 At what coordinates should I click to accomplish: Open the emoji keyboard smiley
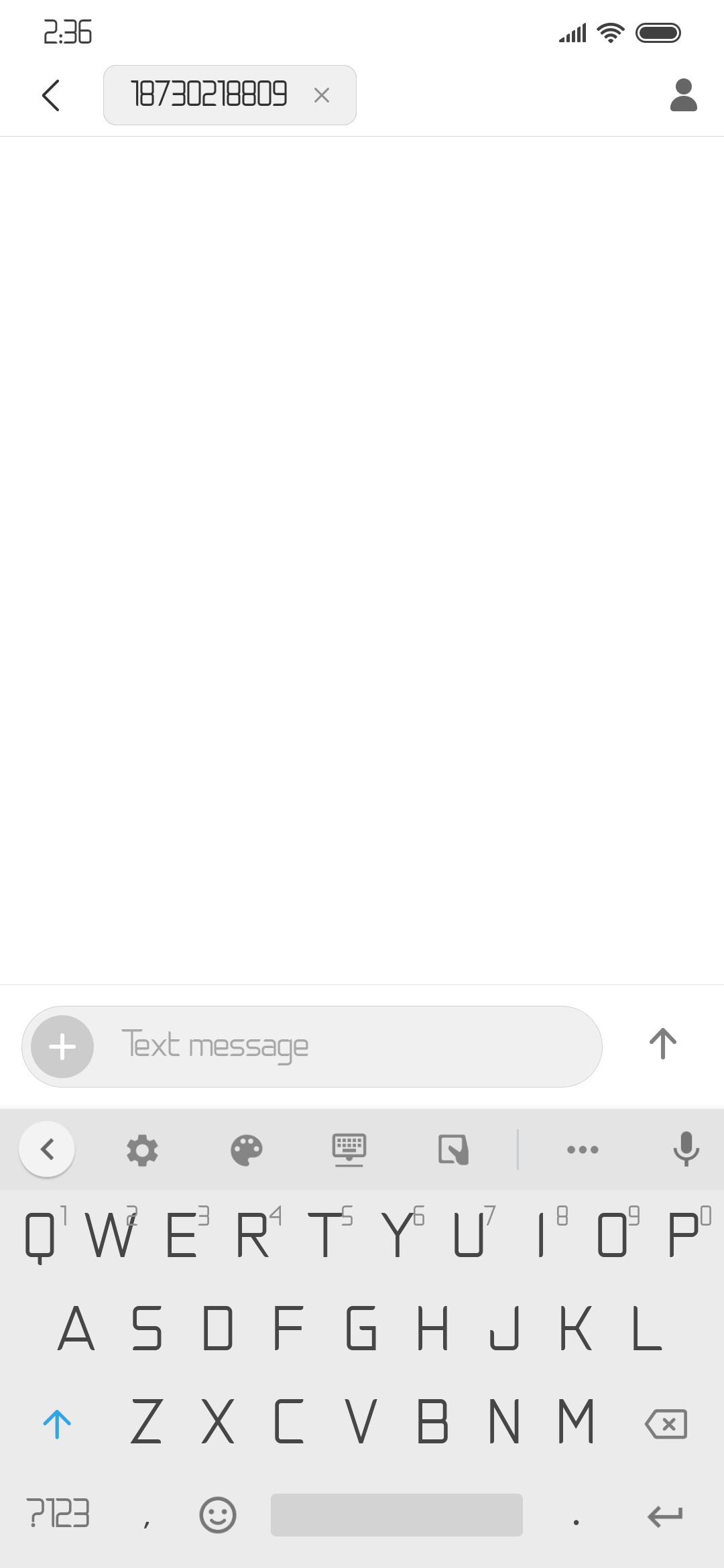pos(218,1514)
